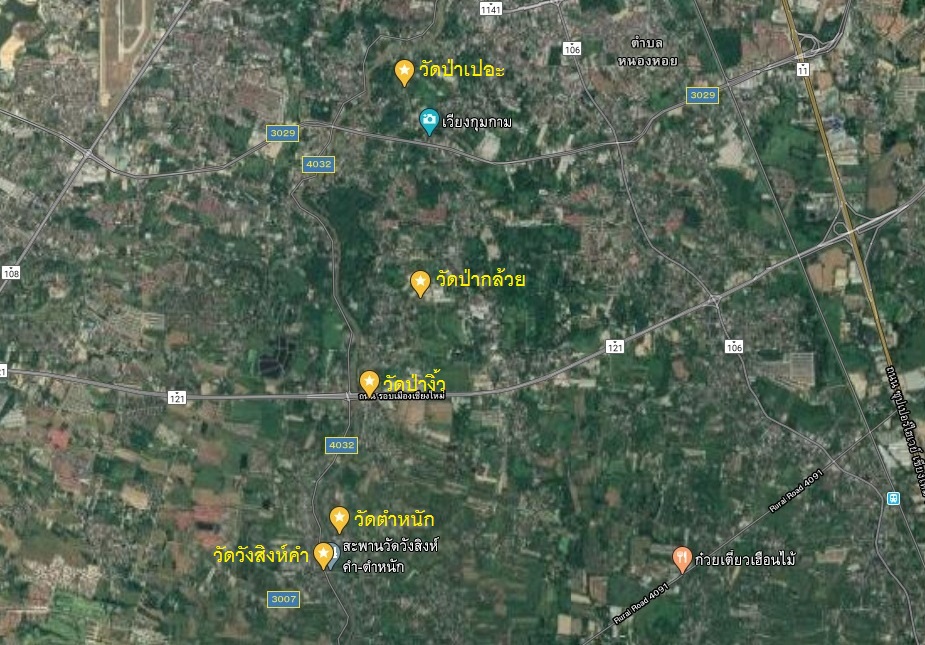
Task: Select the เวียงกุมกาม camera marker
Action: point(429,121)
